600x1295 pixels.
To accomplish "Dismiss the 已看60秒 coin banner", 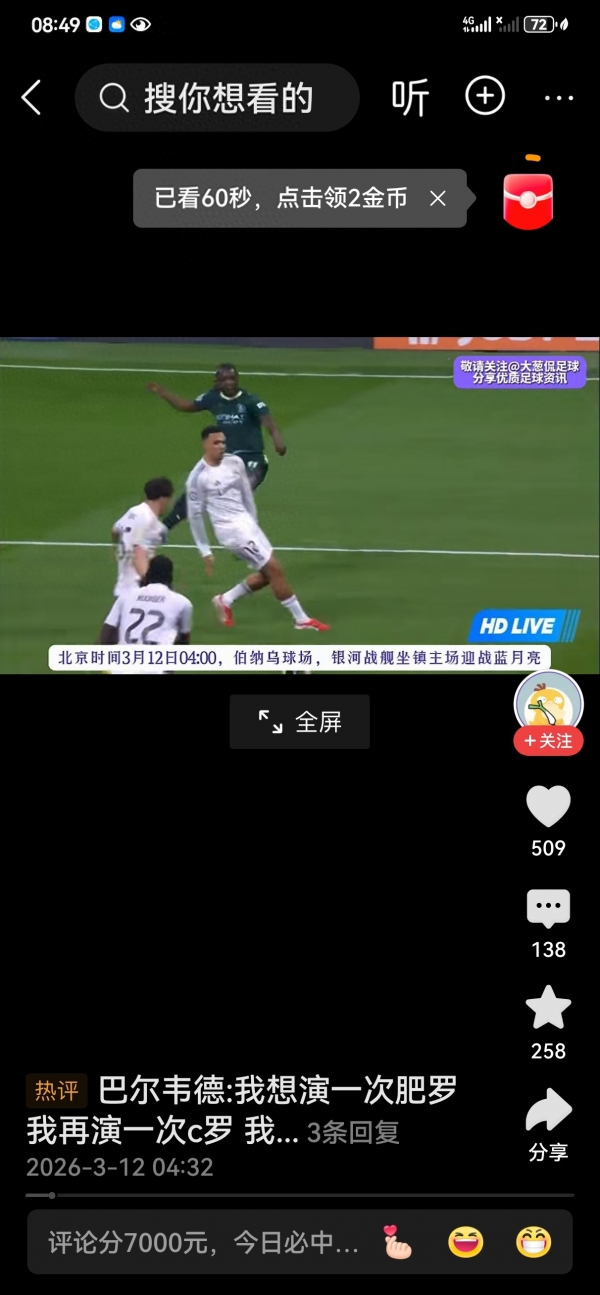I will tap(437, 198).
